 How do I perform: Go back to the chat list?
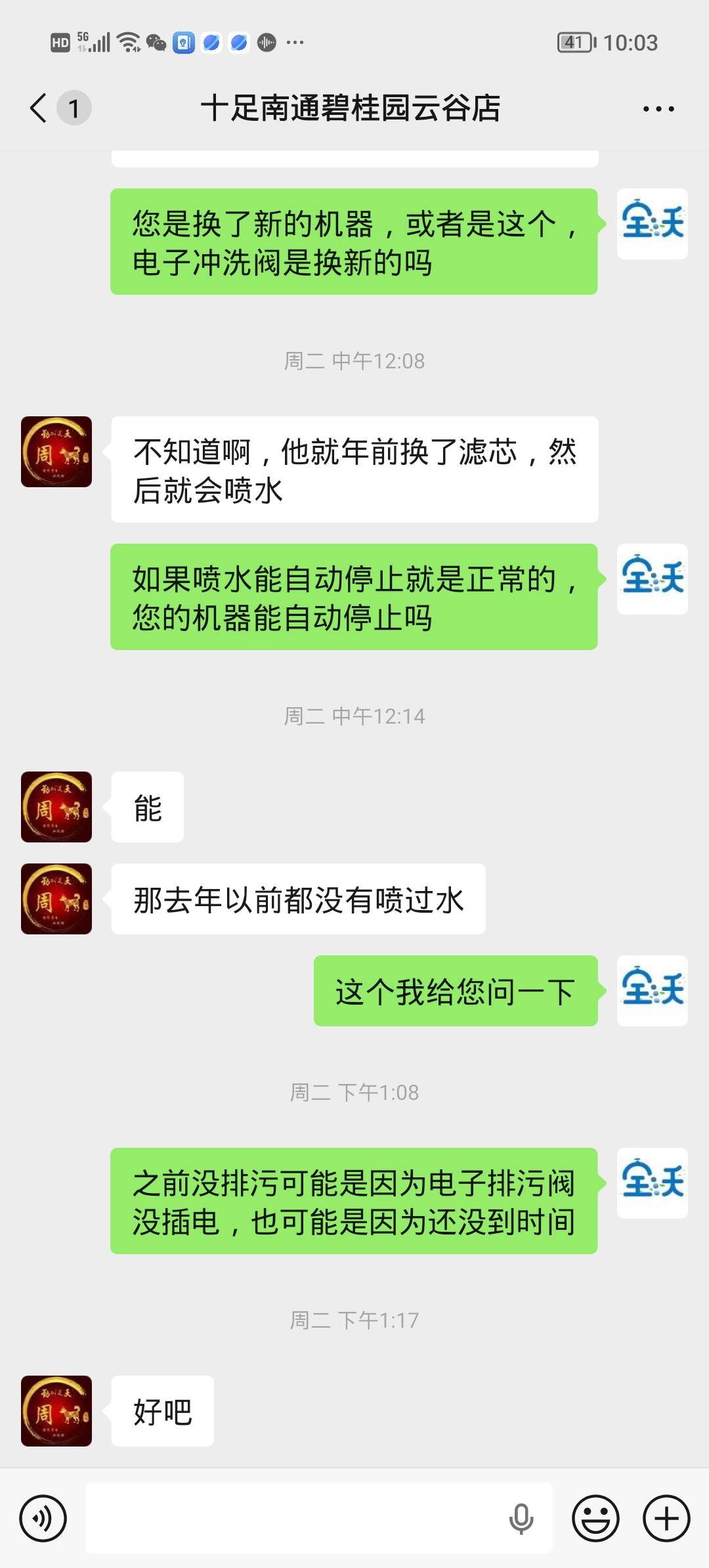39,108
